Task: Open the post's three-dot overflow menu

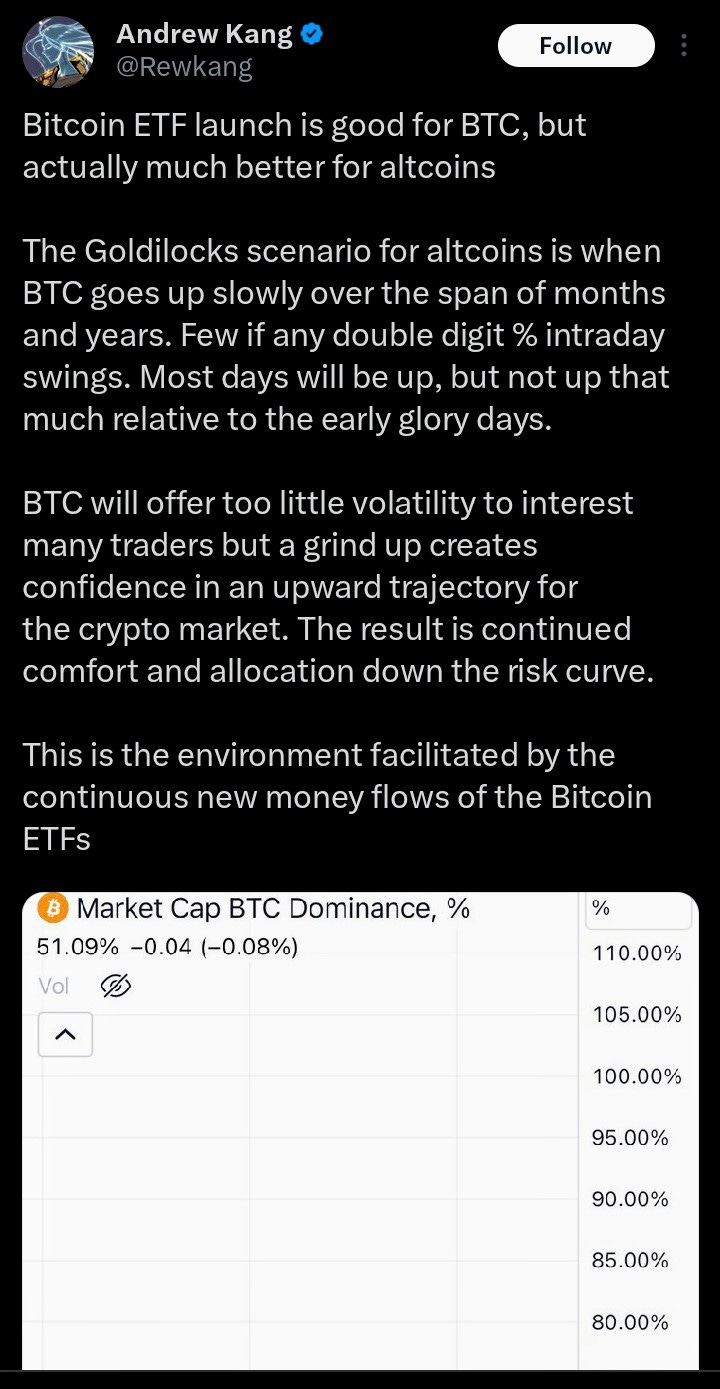Action: [684, 46]
